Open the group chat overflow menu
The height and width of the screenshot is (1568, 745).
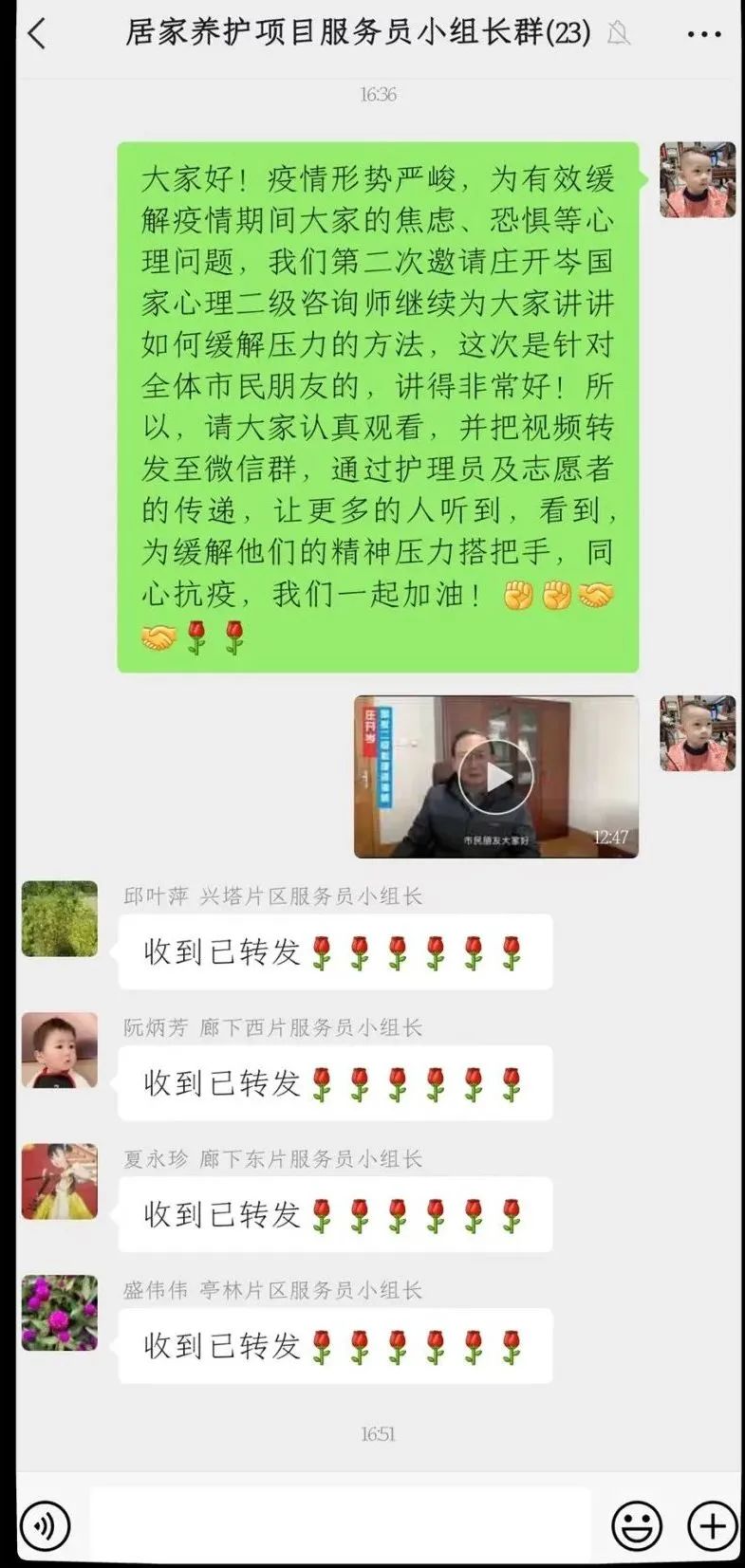(703, 35)
